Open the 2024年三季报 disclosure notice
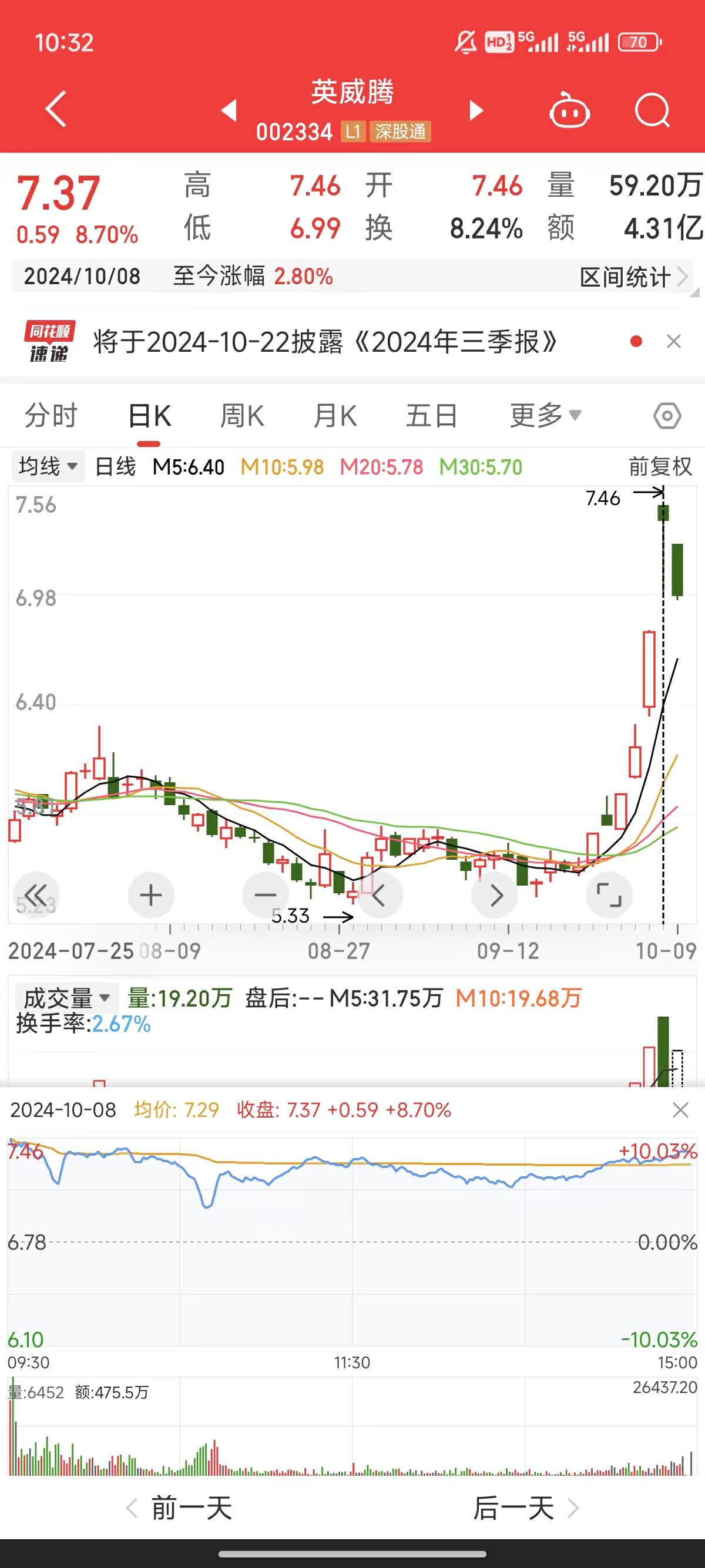705x1568 pixels. [x=324, y=341]
